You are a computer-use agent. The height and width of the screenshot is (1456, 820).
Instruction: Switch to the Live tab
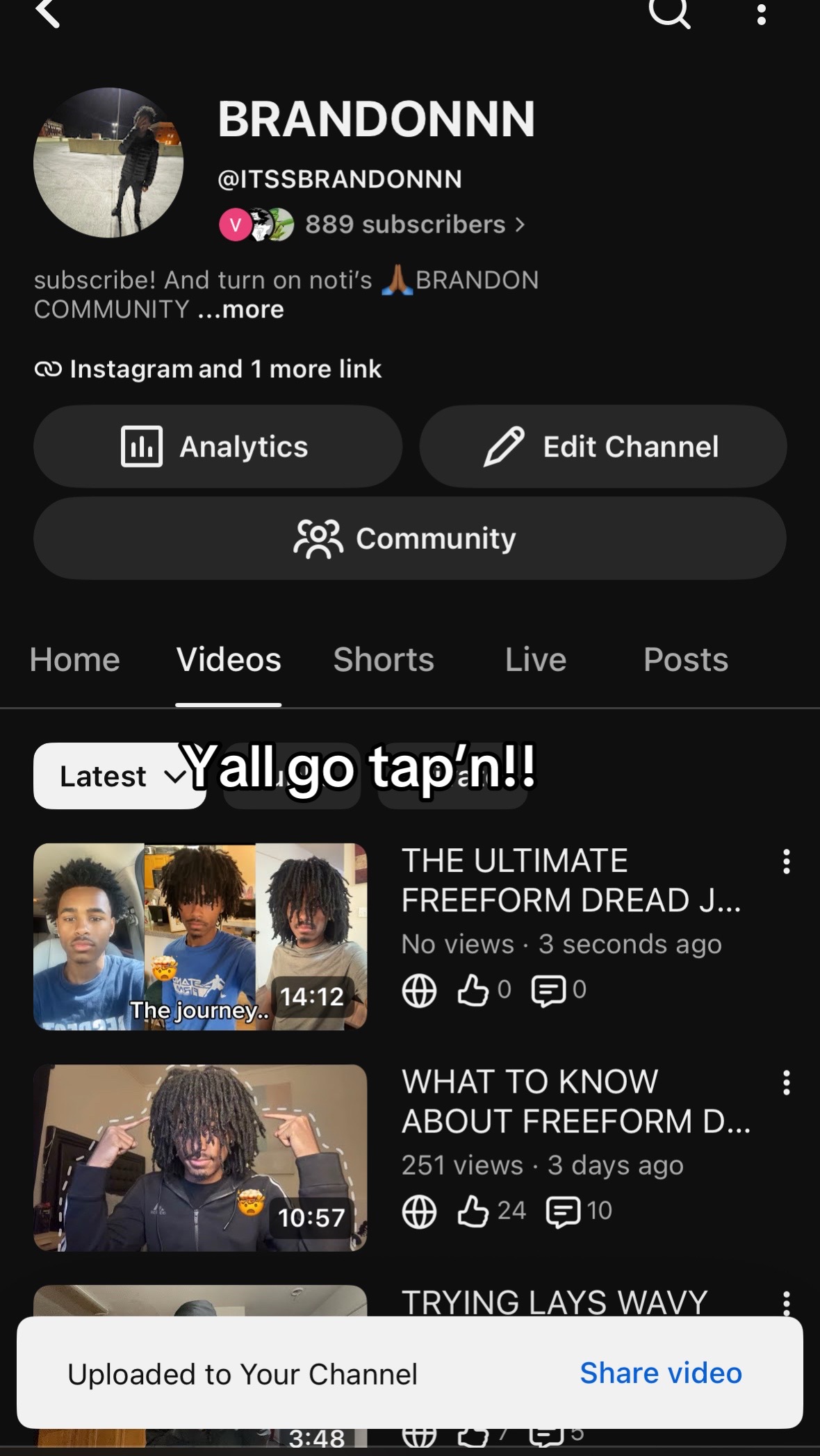[536, 659]
